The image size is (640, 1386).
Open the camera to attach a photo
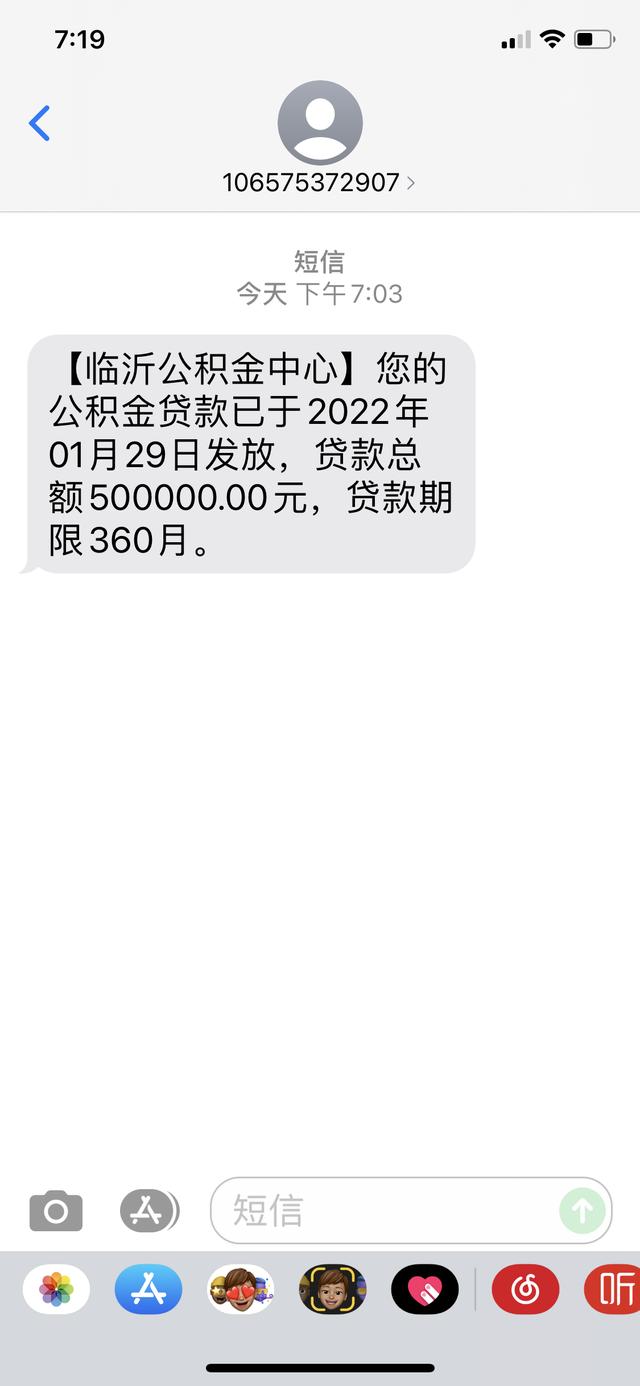coord(56,1211)
